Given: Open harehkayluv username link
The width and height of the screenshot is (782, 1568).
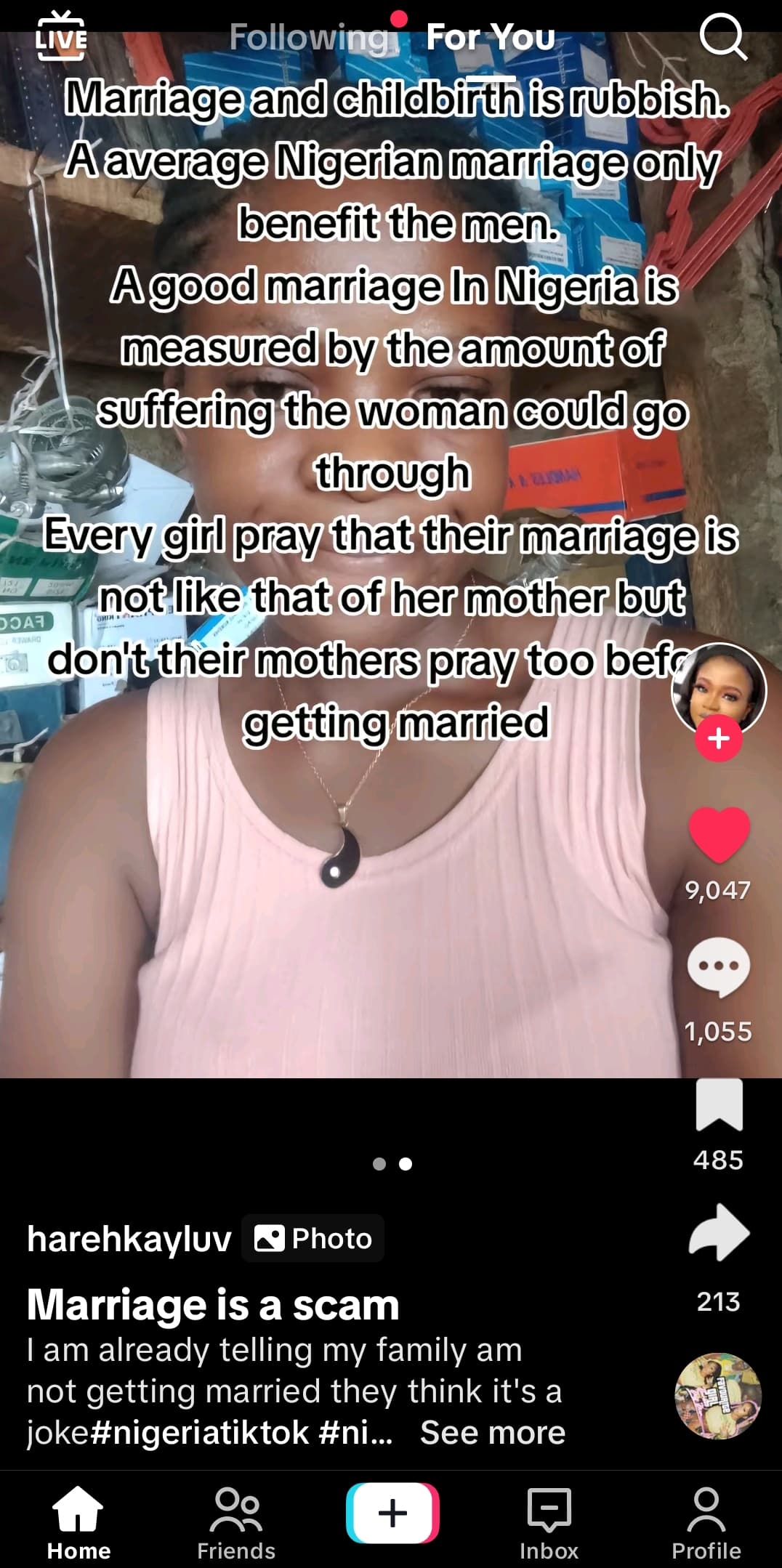Looking at the screenshot, I should coord(129,1239).
